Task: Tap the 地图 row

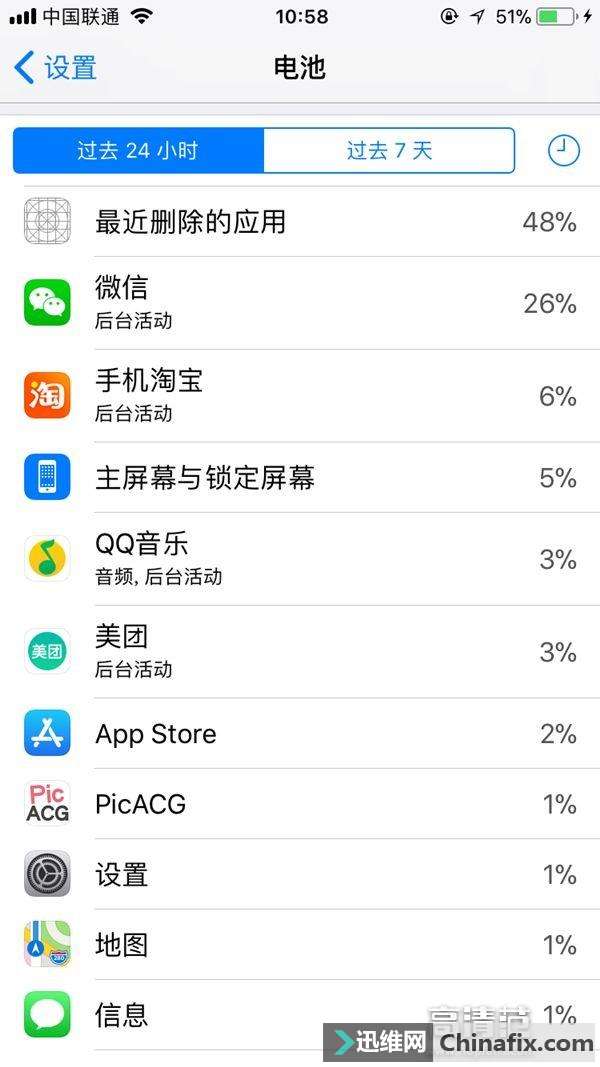Action: pos(300,945)
